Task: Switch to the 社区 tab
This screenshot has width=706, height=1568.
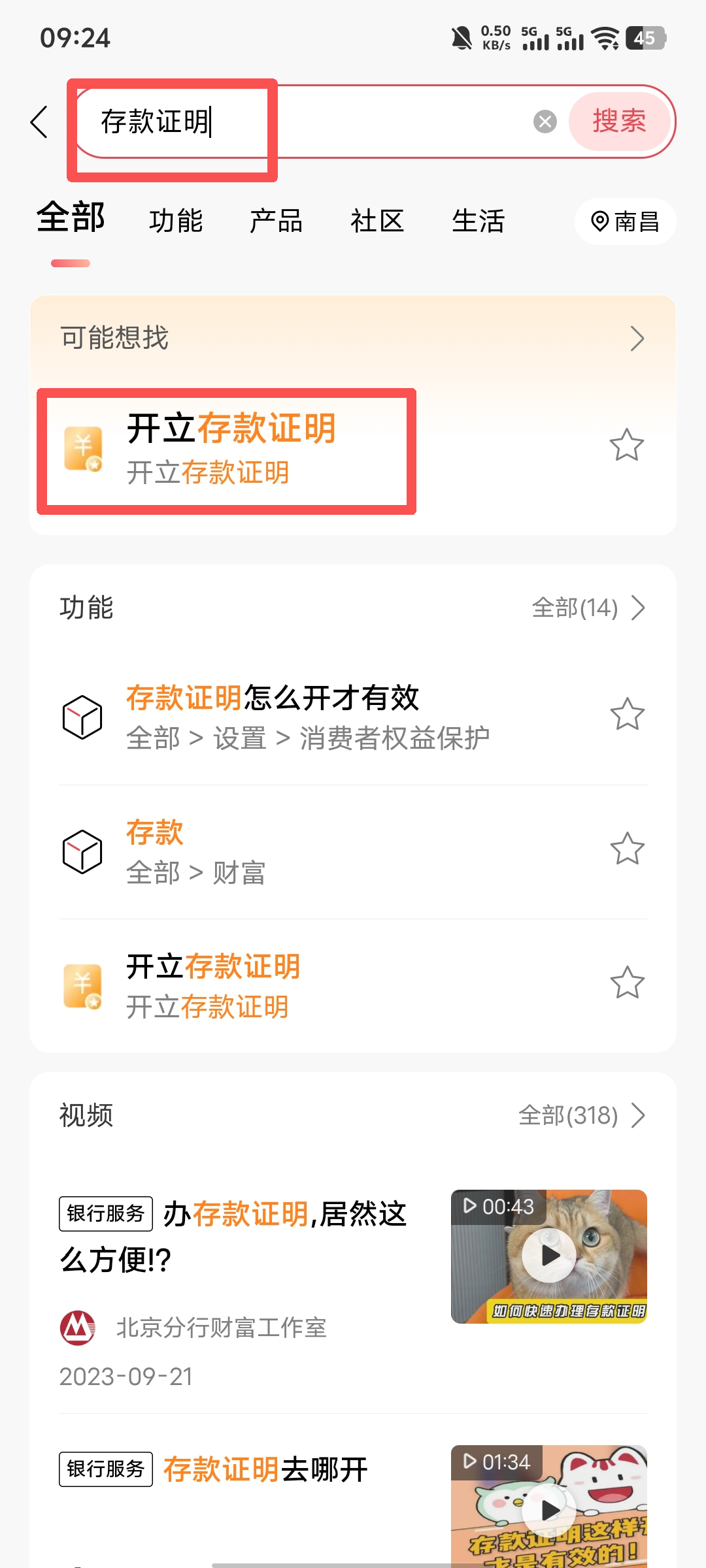Action: point(377,221)
